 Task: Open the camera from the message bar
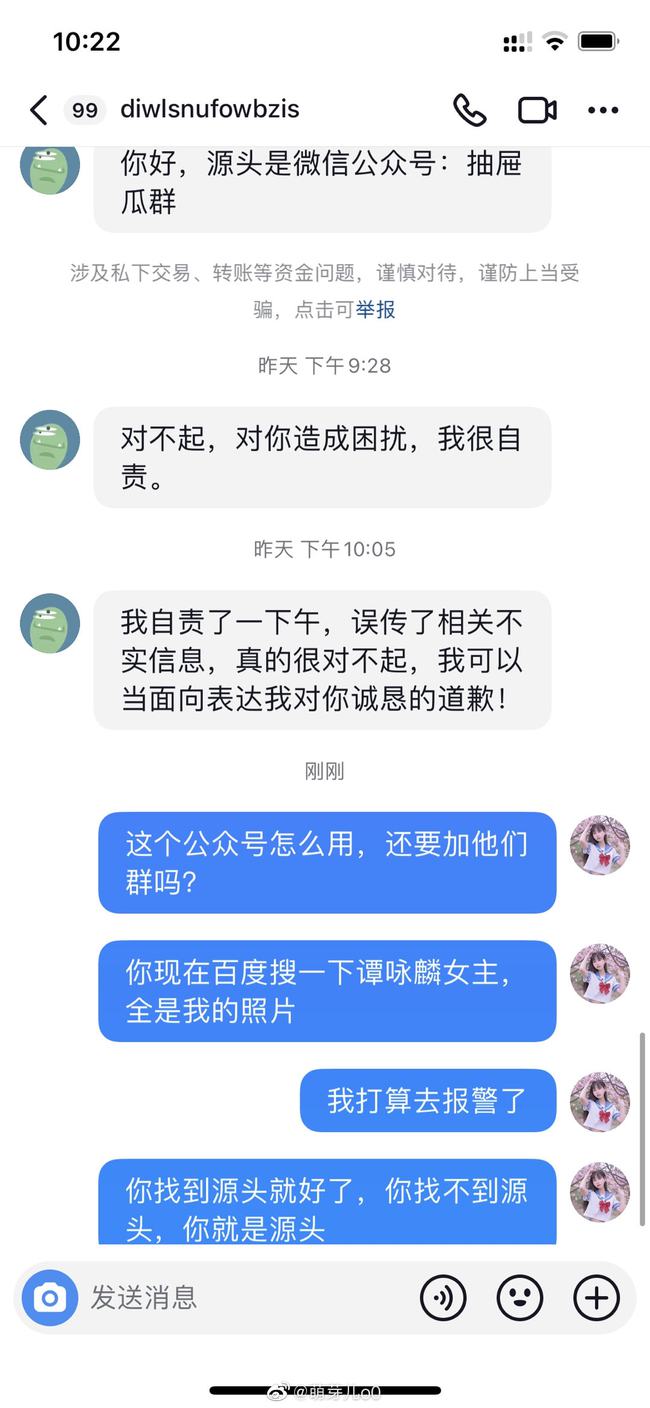click(x=50, y=1298)
